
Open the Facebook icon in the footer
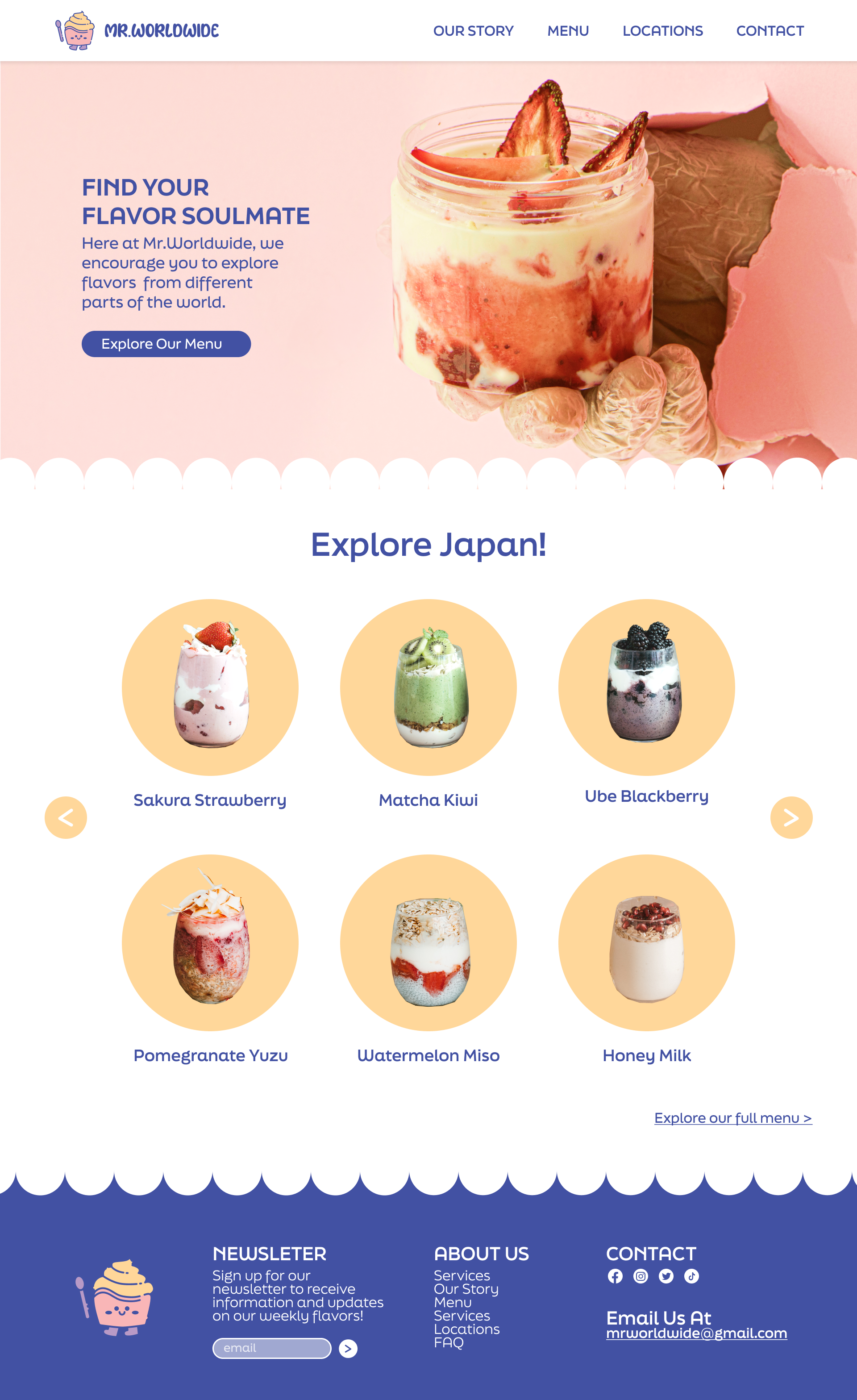(x=615, y=1276)
